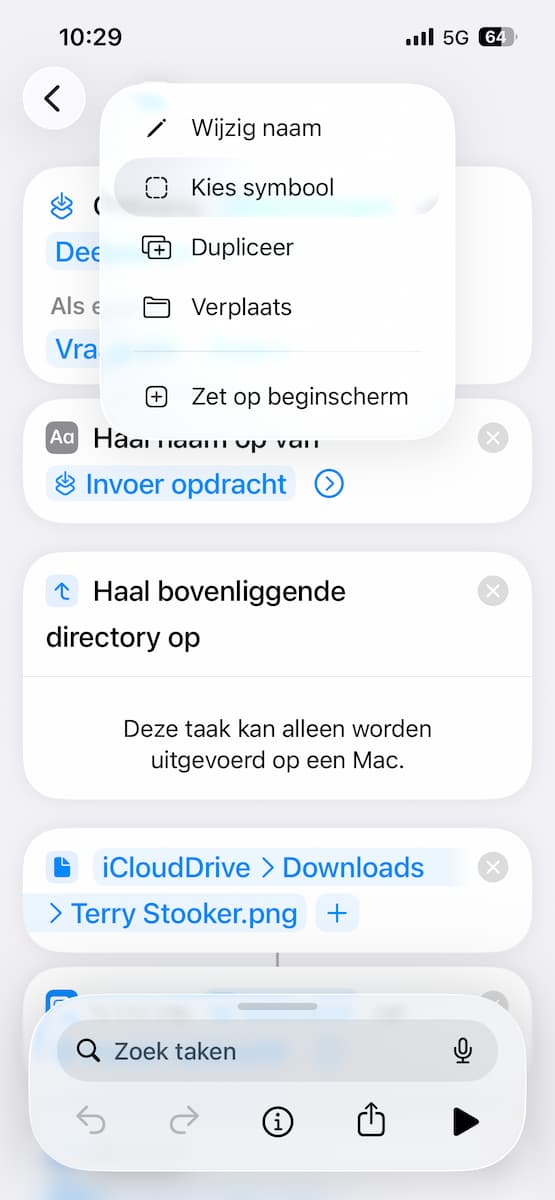
Task: Expand the Haal naam op options chevron
Action: (x=329, y=484)
